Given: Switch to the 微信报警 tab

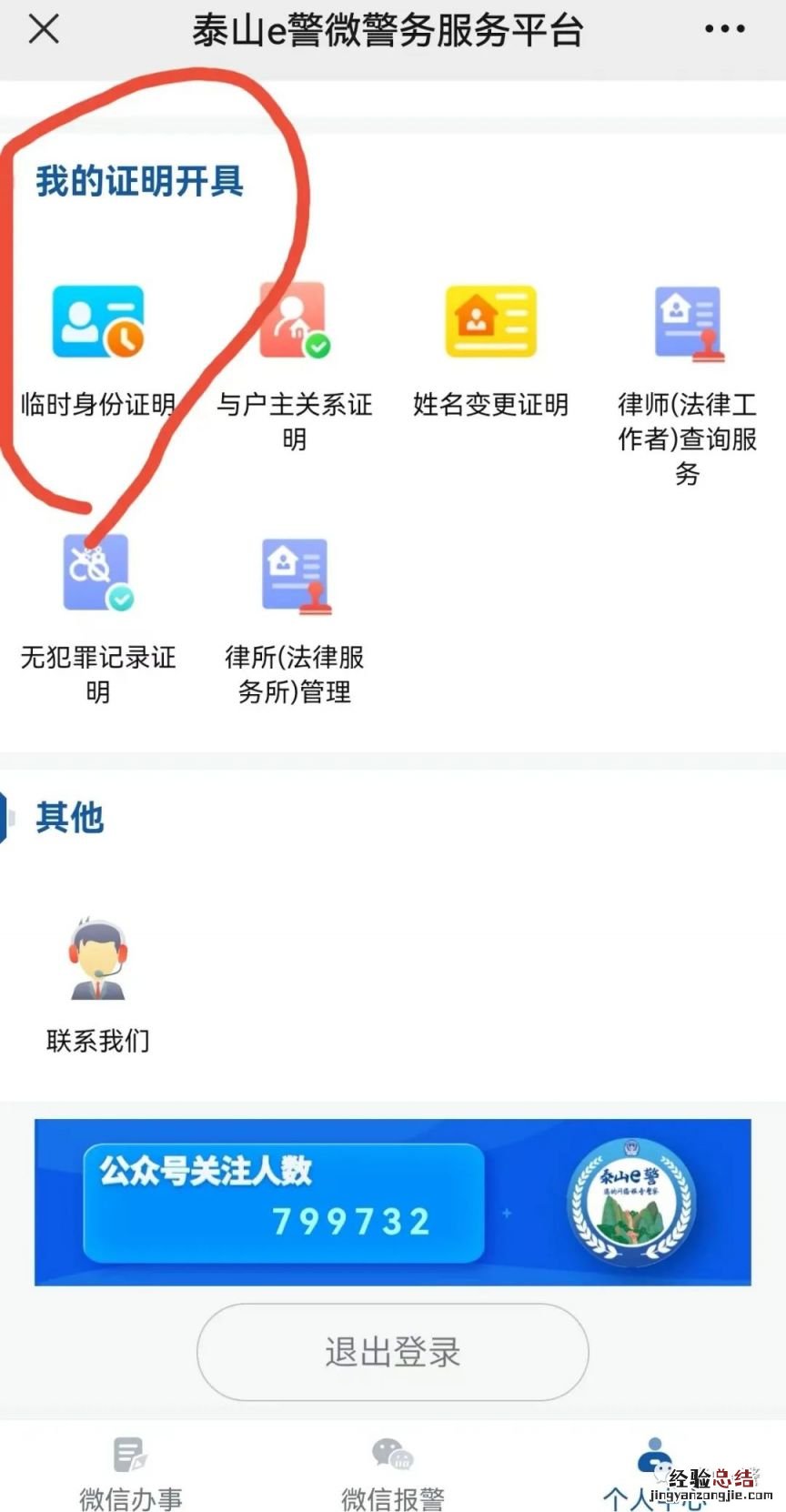Looking at the screenshot, I should (x=392, y=1474).
